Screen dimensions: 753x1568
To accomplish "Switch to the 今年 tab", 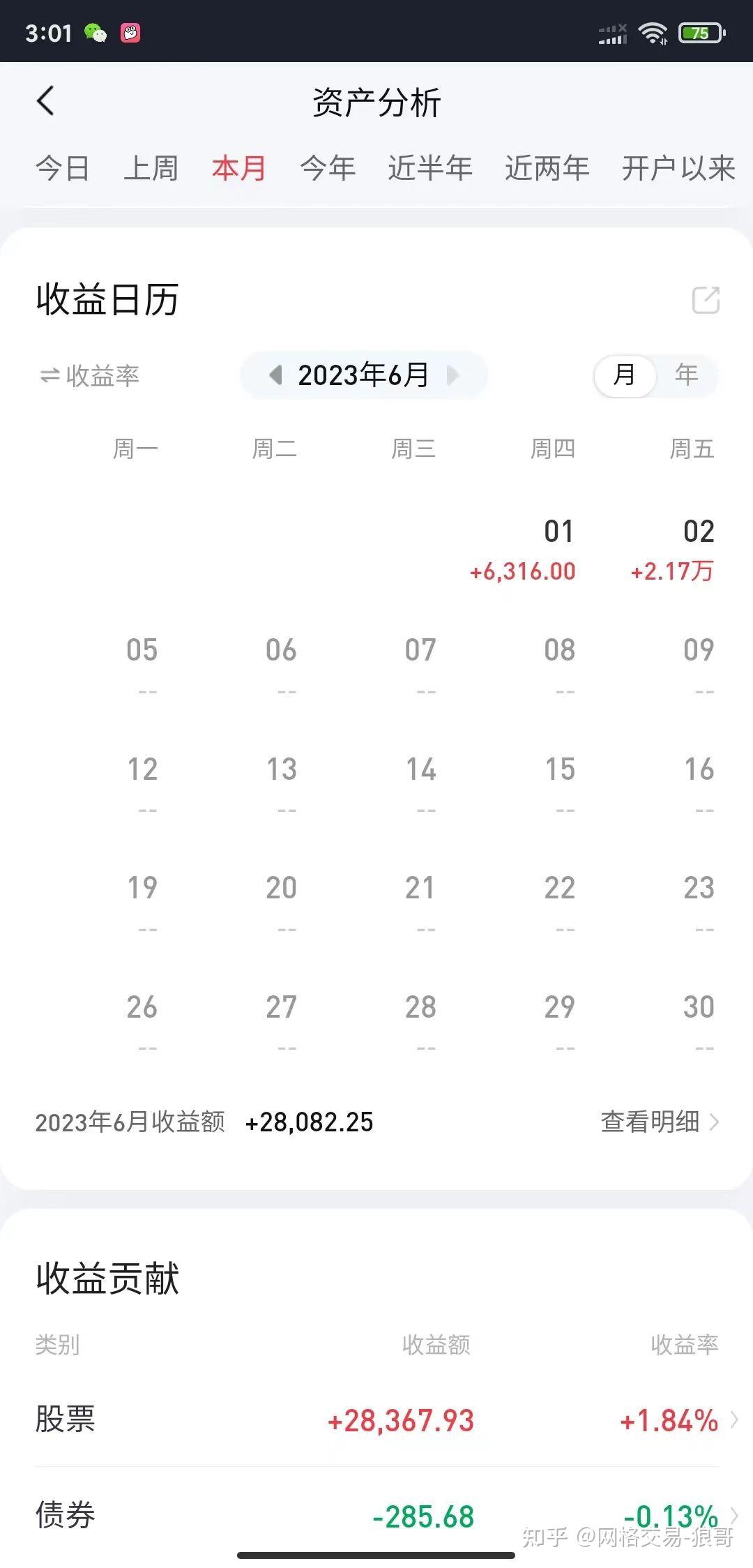I will pos(328,168).
